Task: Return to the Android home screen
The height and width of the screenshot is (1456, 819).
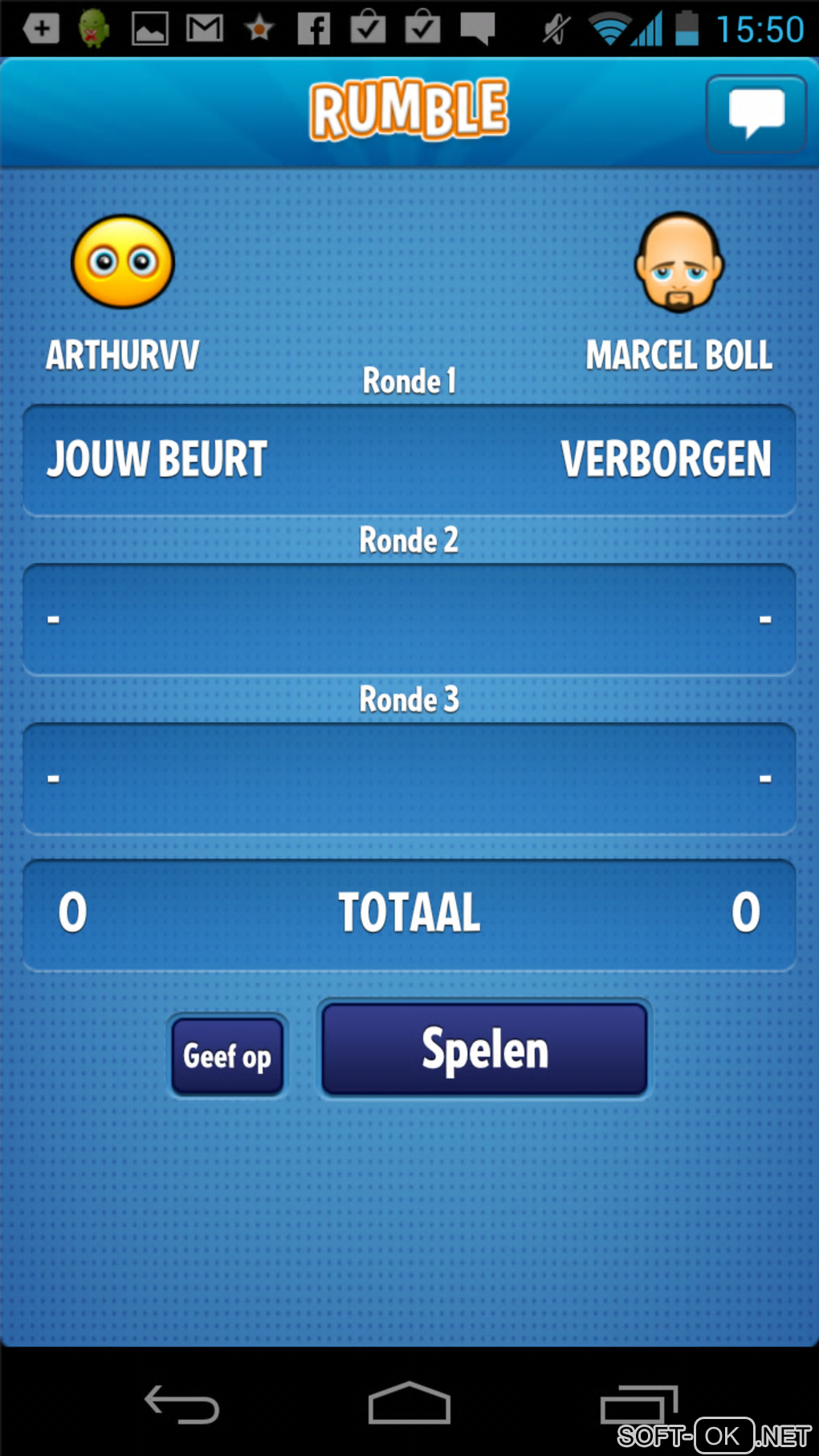Action: pos(409,1405)
